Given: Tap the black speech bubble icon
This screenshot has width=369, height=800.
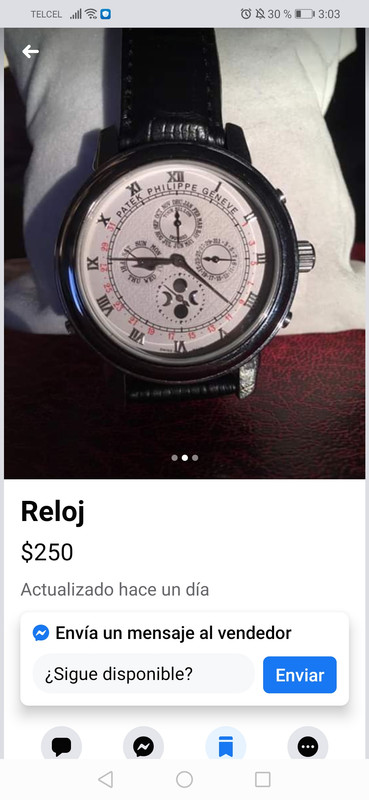Looking at the screenshot, I should coord(61,746).
